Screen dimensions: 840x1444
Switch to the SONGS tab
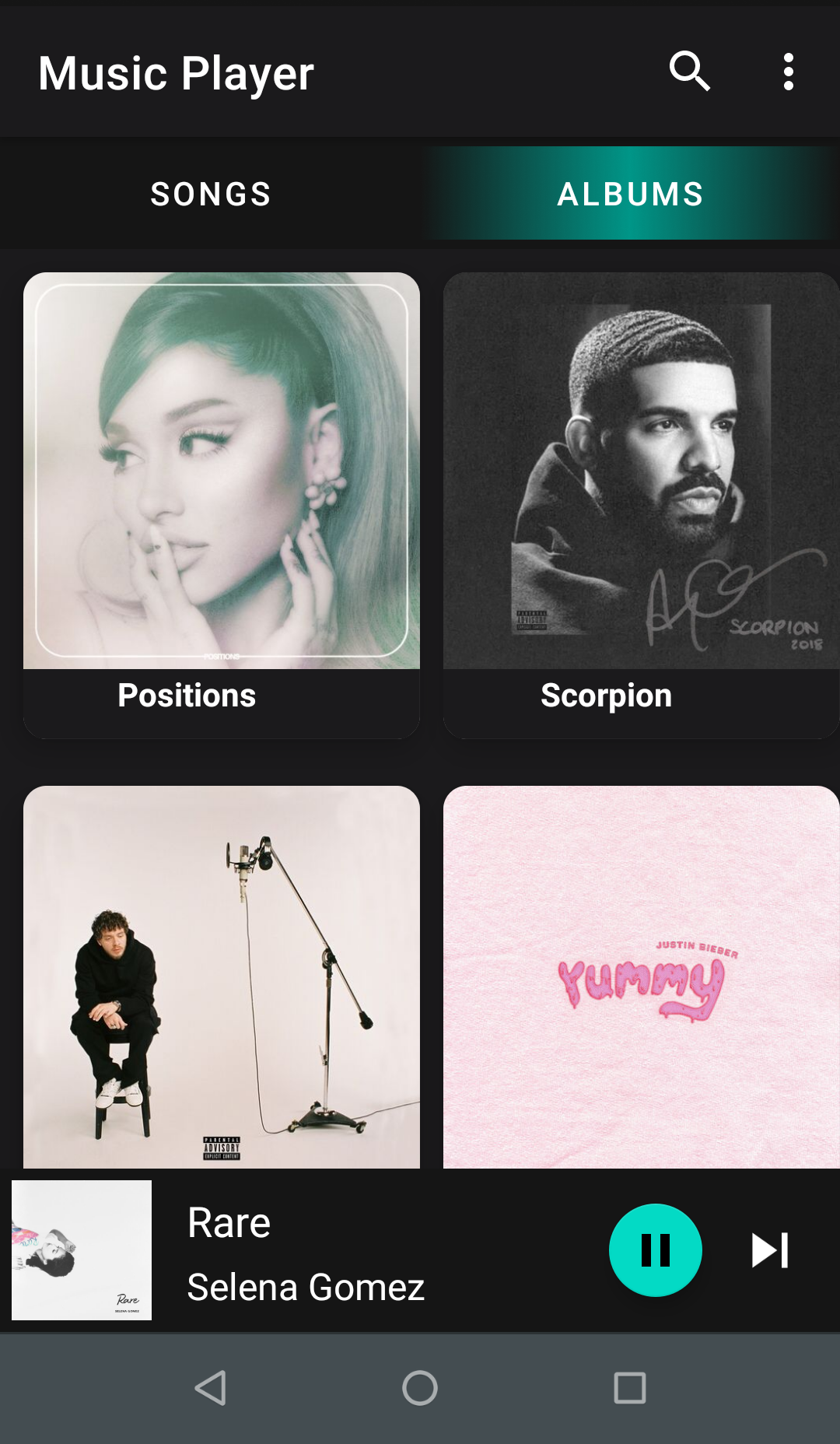tap(210, 194)
